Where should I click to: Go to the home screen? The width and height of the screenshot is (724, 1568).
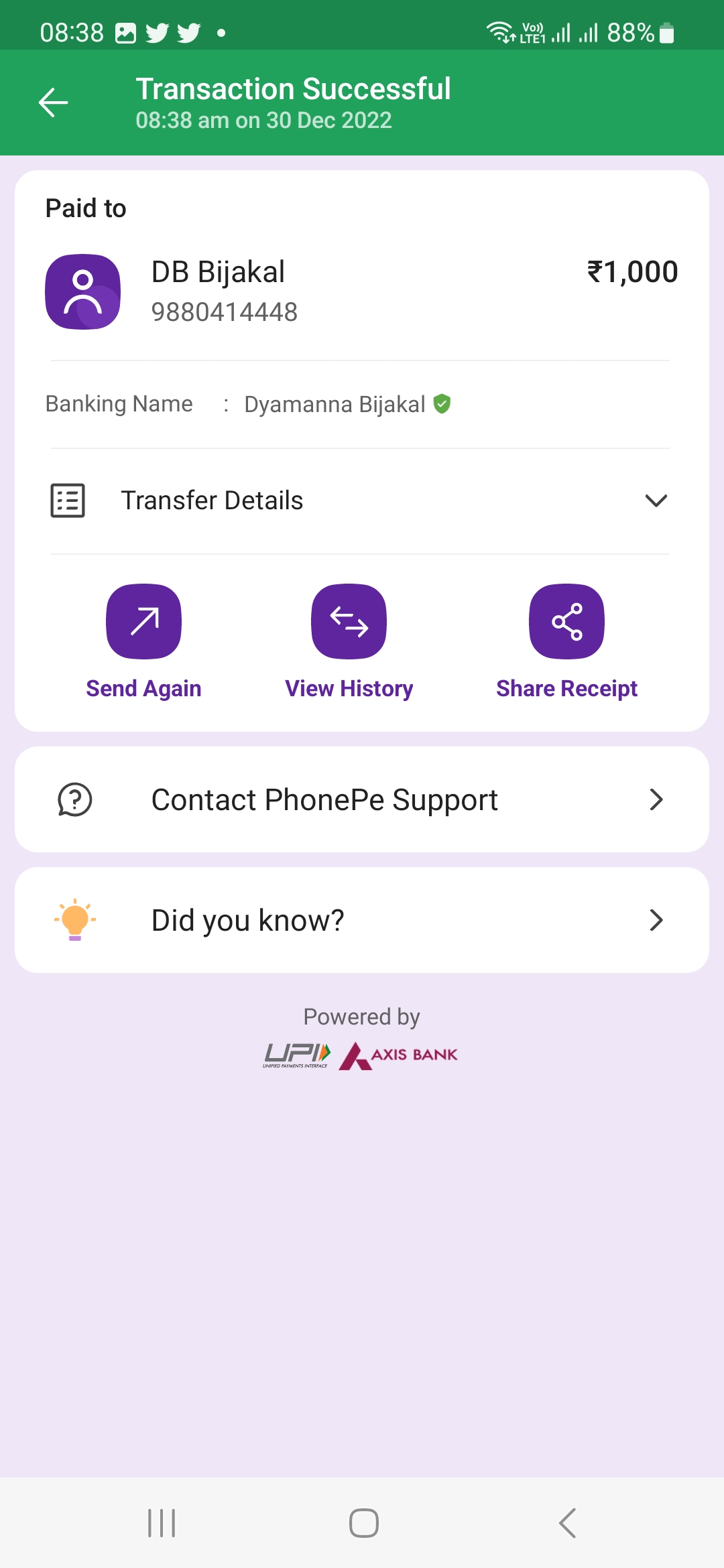[364, 1523]
